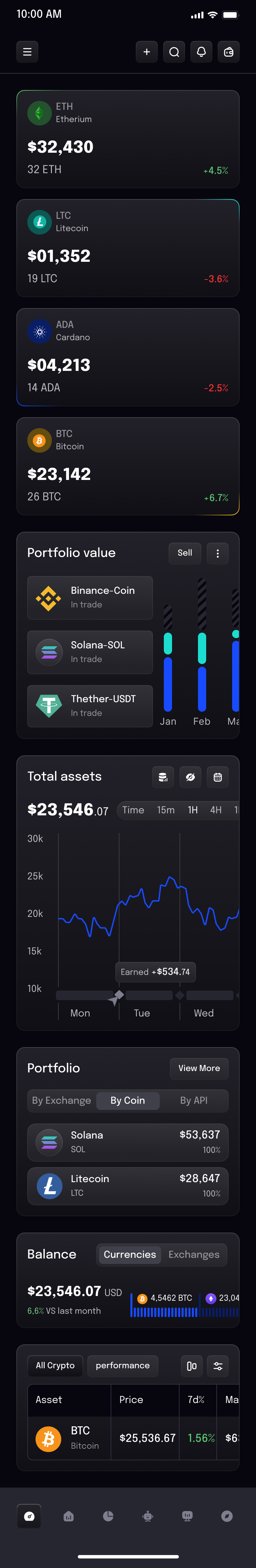This screenshot has height=1568, width=256.
Task: Select the Binance-Coin row
Action: click(90, 597)
